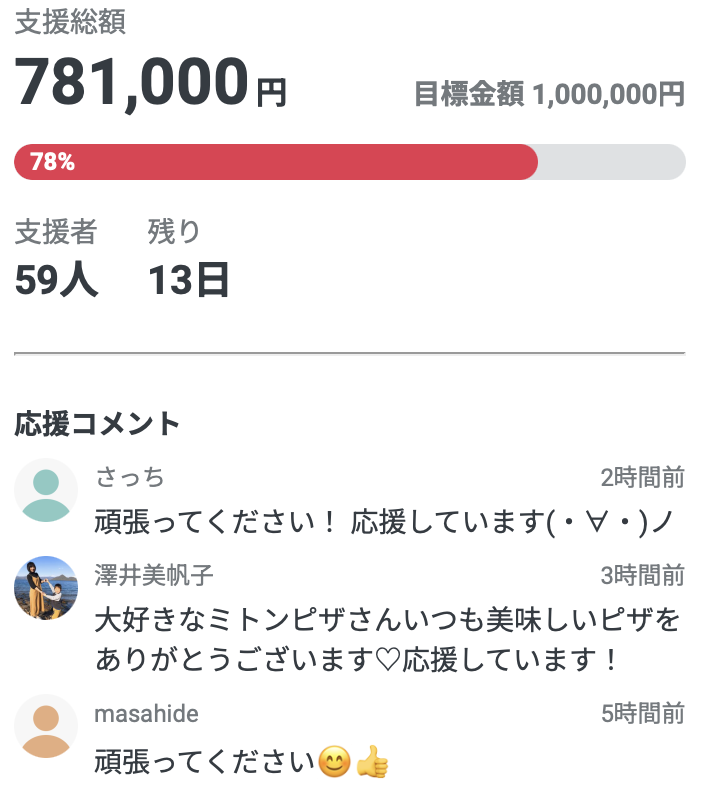
Task: Click the 目標金額 1,000,000円 goal text
Action: click(550, 93)
